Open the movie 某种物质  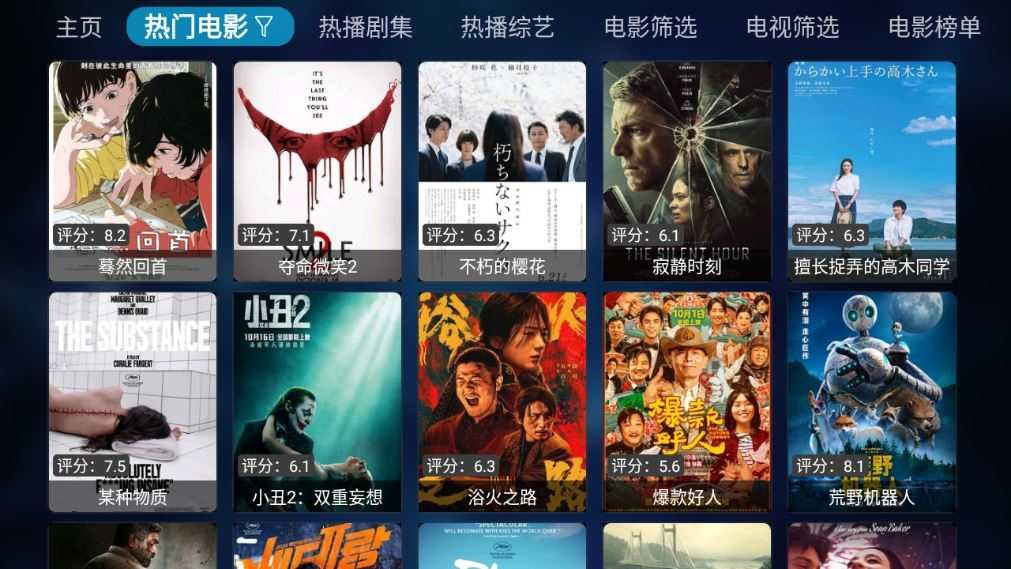[x=133, y=401]
